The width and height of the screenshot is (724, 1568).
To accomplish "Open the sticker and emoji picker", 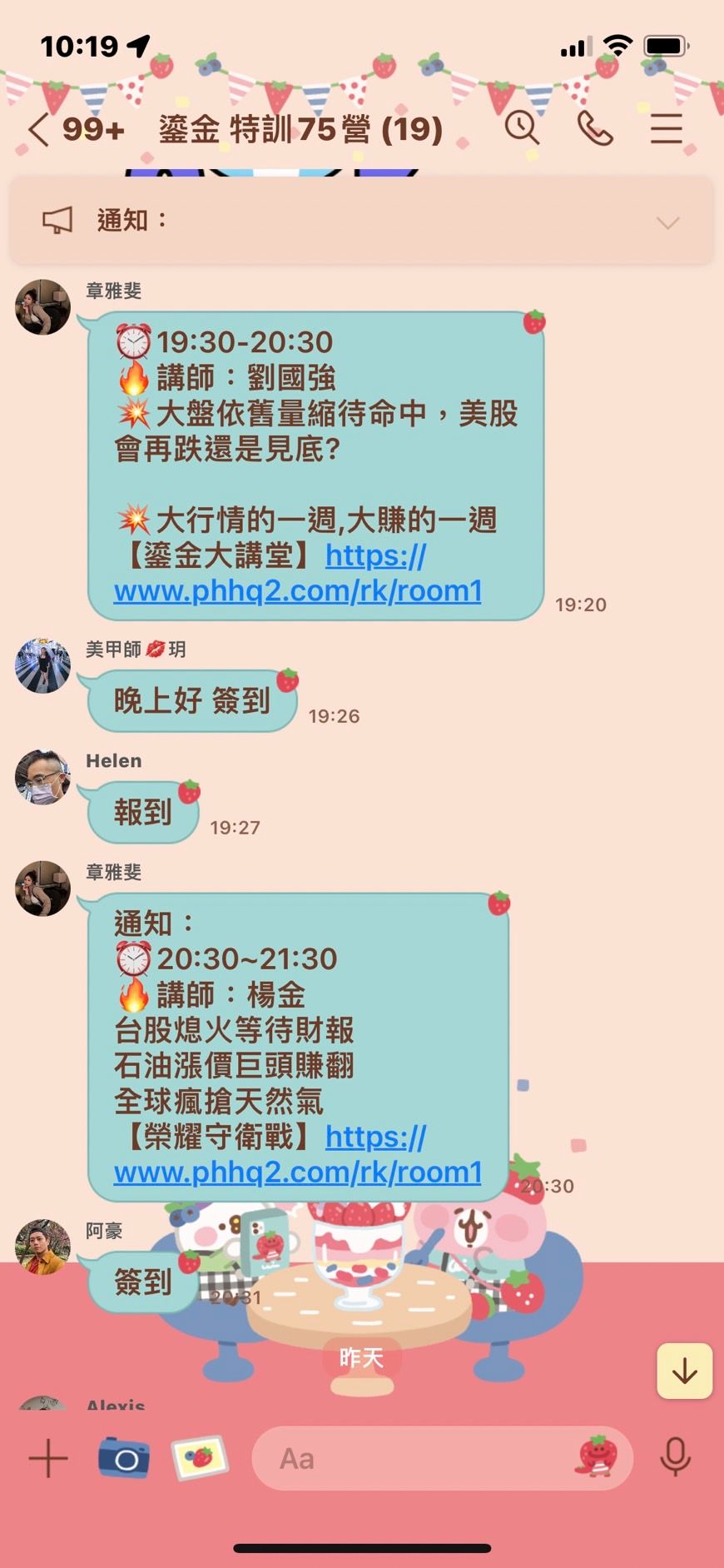I will coord(596,1457).
